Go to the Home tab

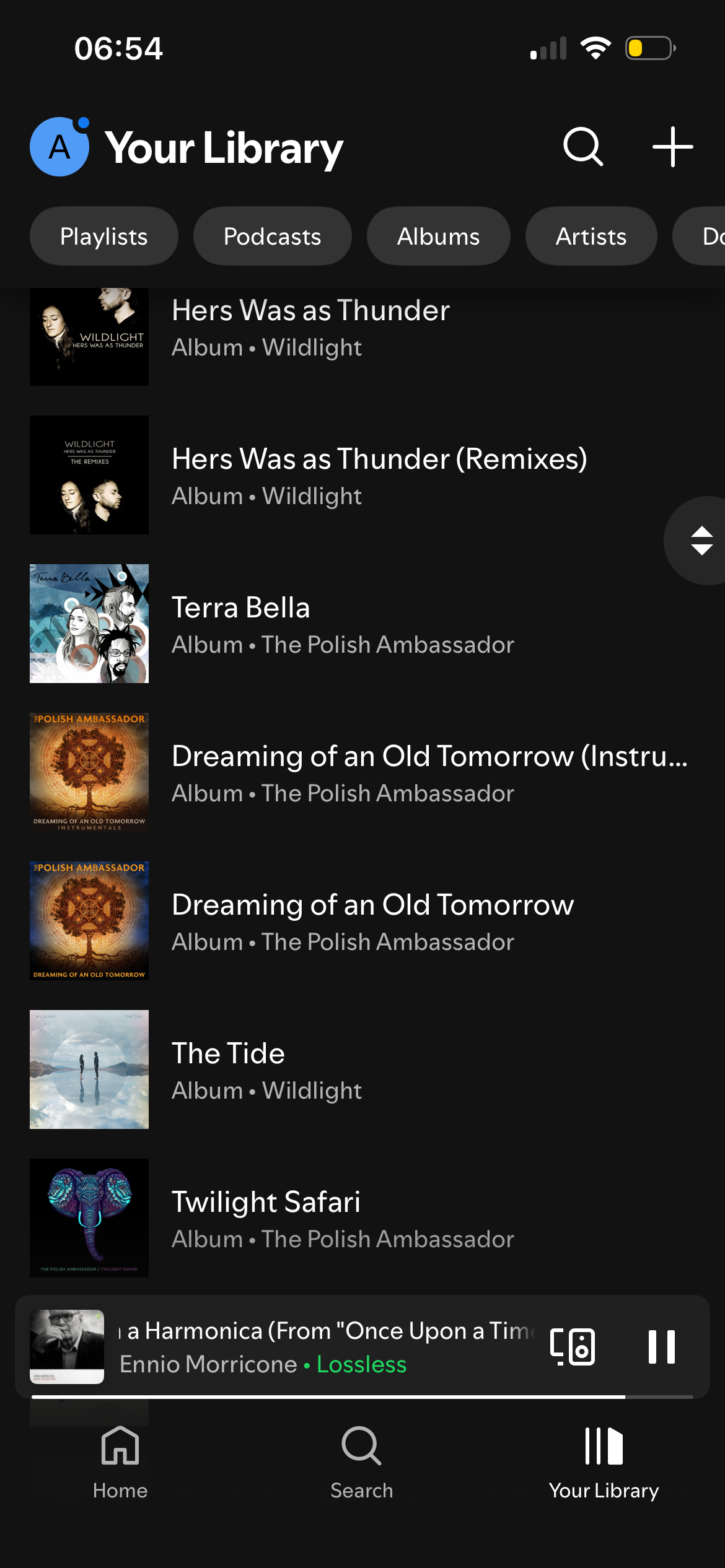click(120, 1463)
